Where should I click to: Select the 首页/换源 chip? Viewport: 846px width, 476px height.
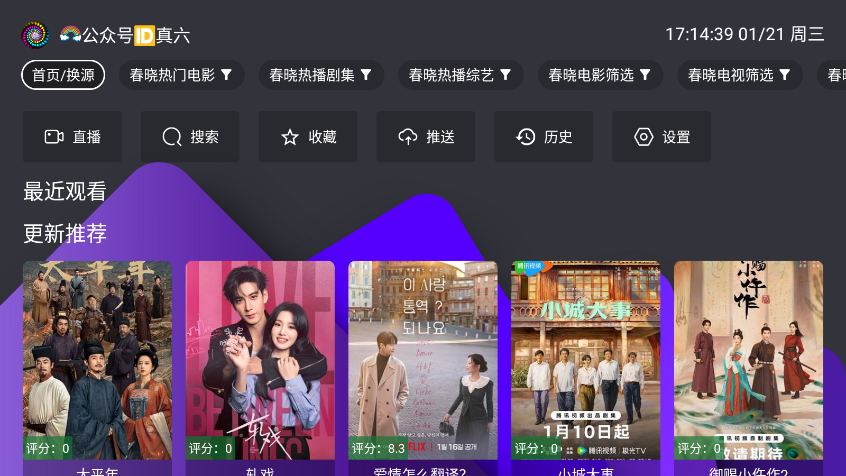click(x=63, y=75)
